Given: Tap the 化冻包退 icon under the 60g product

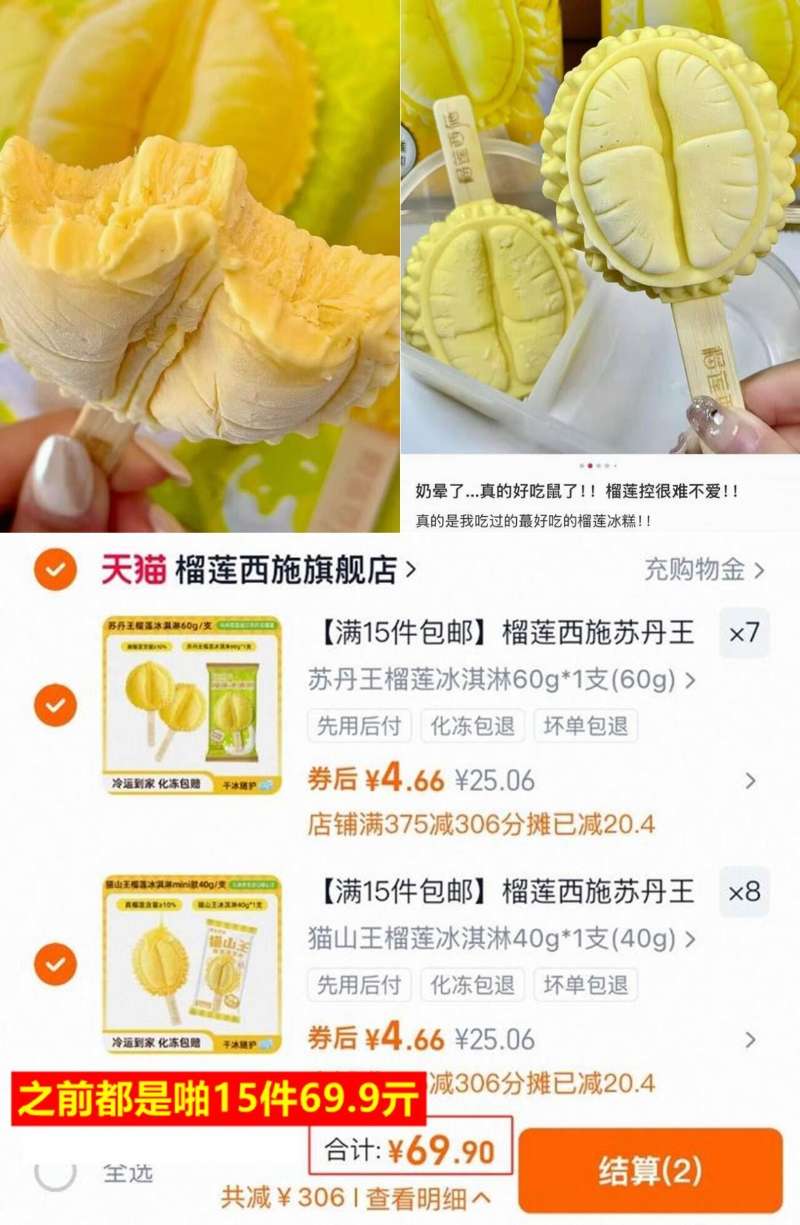Looking at the screenshot, I should pos(470,727).
